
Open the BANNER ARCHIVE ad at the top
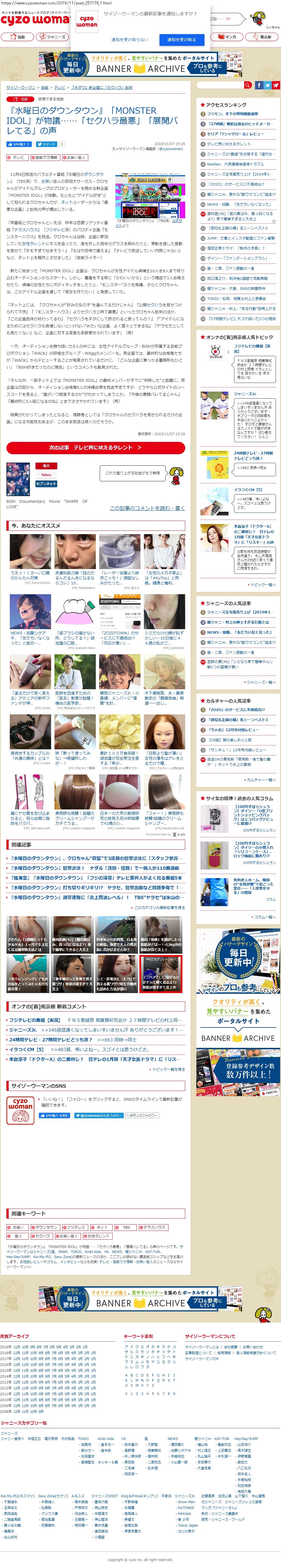(140, 63)
